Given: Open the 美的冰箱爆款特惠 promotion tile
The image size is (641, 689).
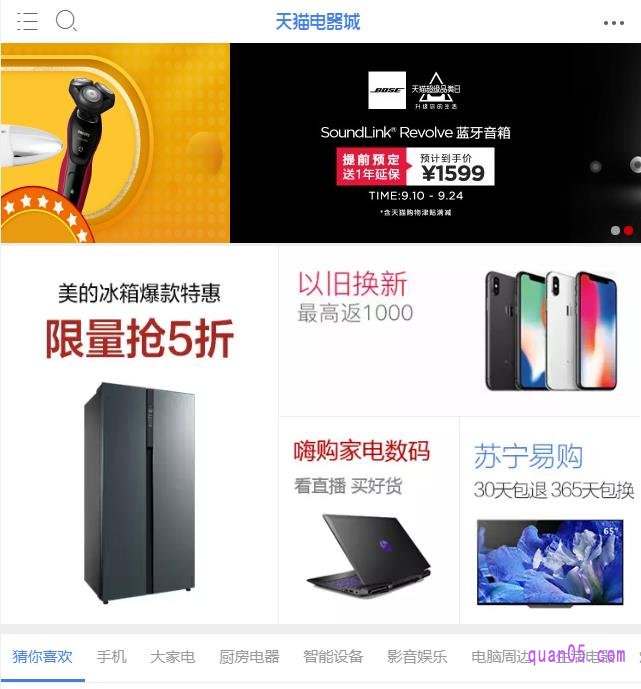Looking at the screenshot, I should 139,435.
